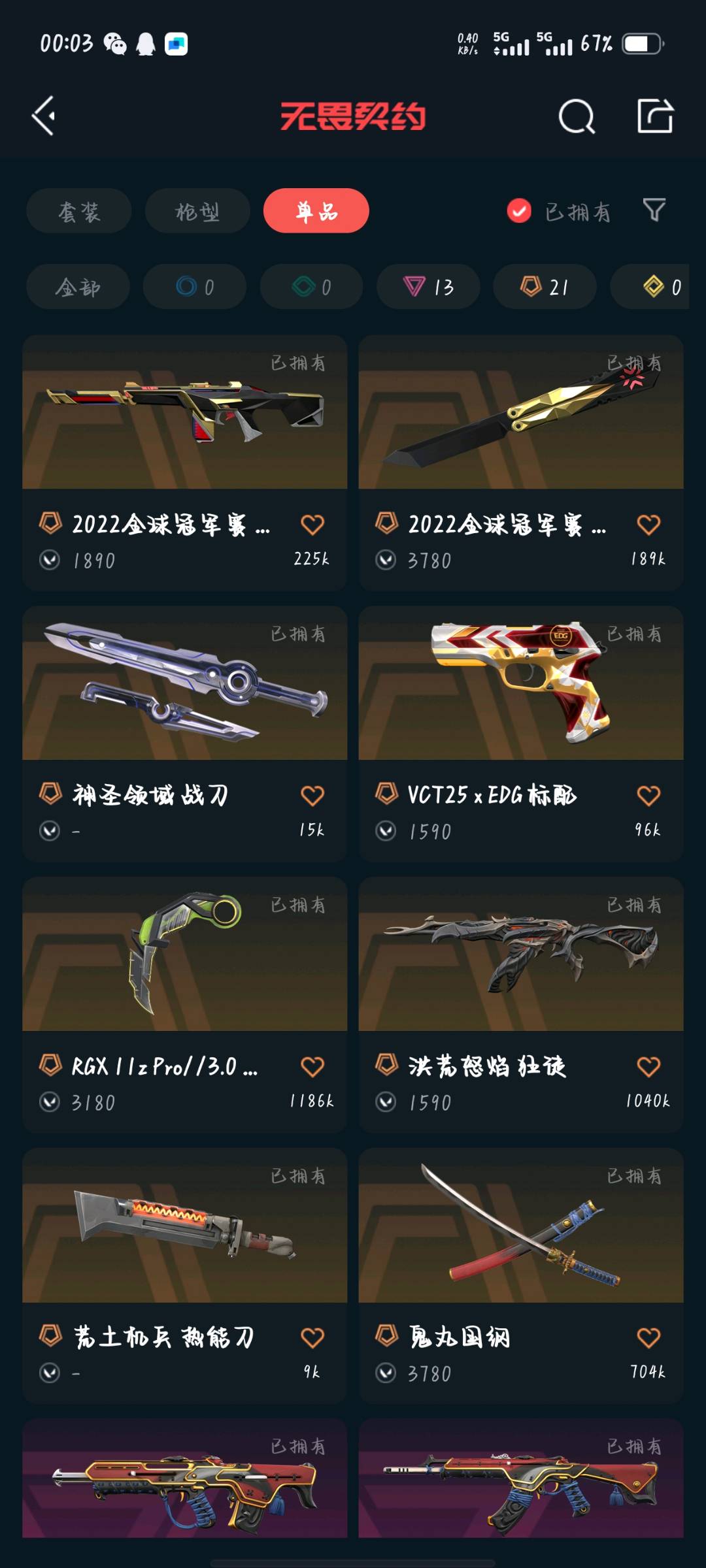Filter by the purple chip showing 13
Screen dimensions: 706x1568
click(428, 287)
